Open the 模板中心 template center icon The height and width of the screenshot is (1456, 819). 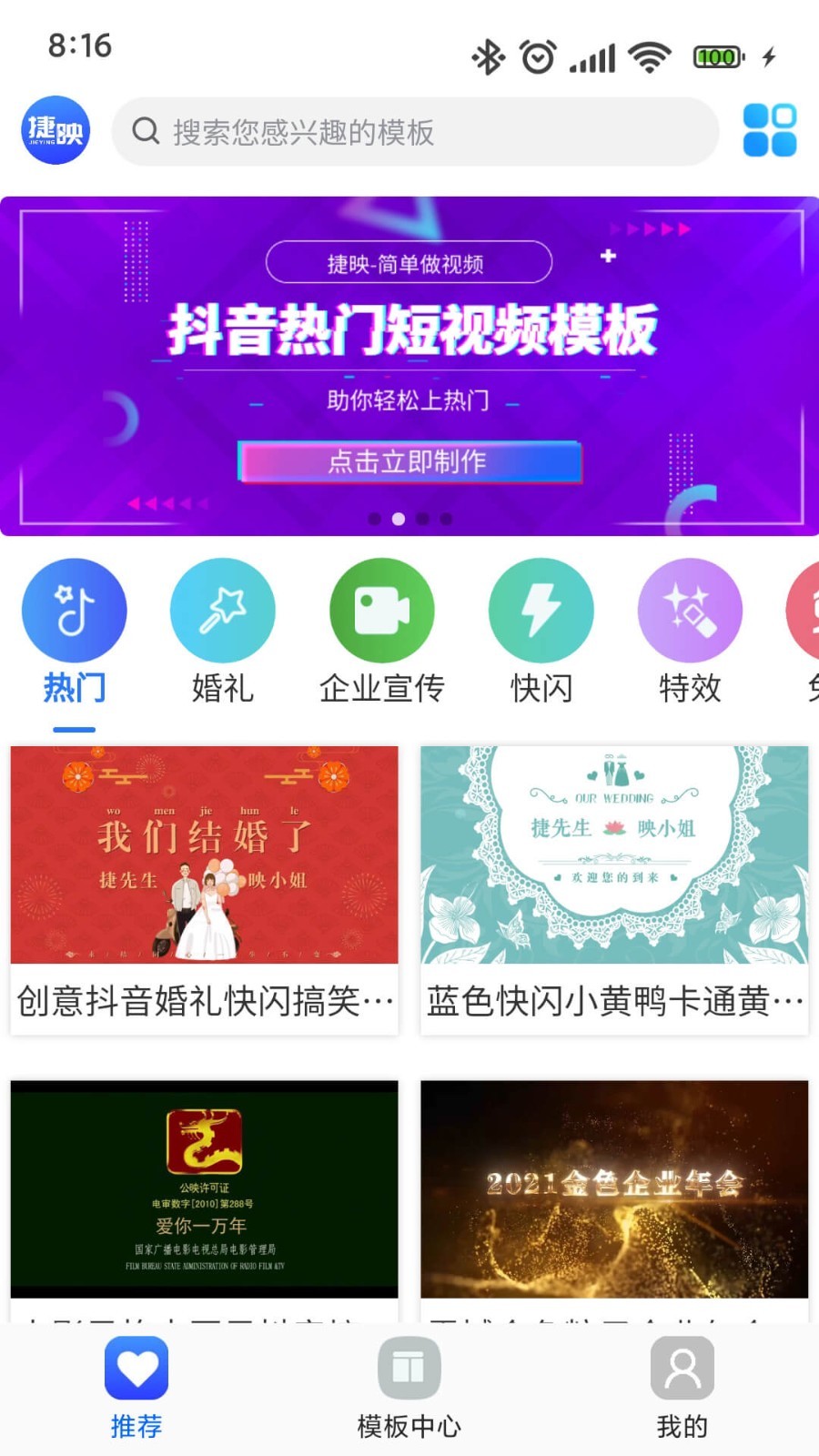click(x=409, y=1367)
